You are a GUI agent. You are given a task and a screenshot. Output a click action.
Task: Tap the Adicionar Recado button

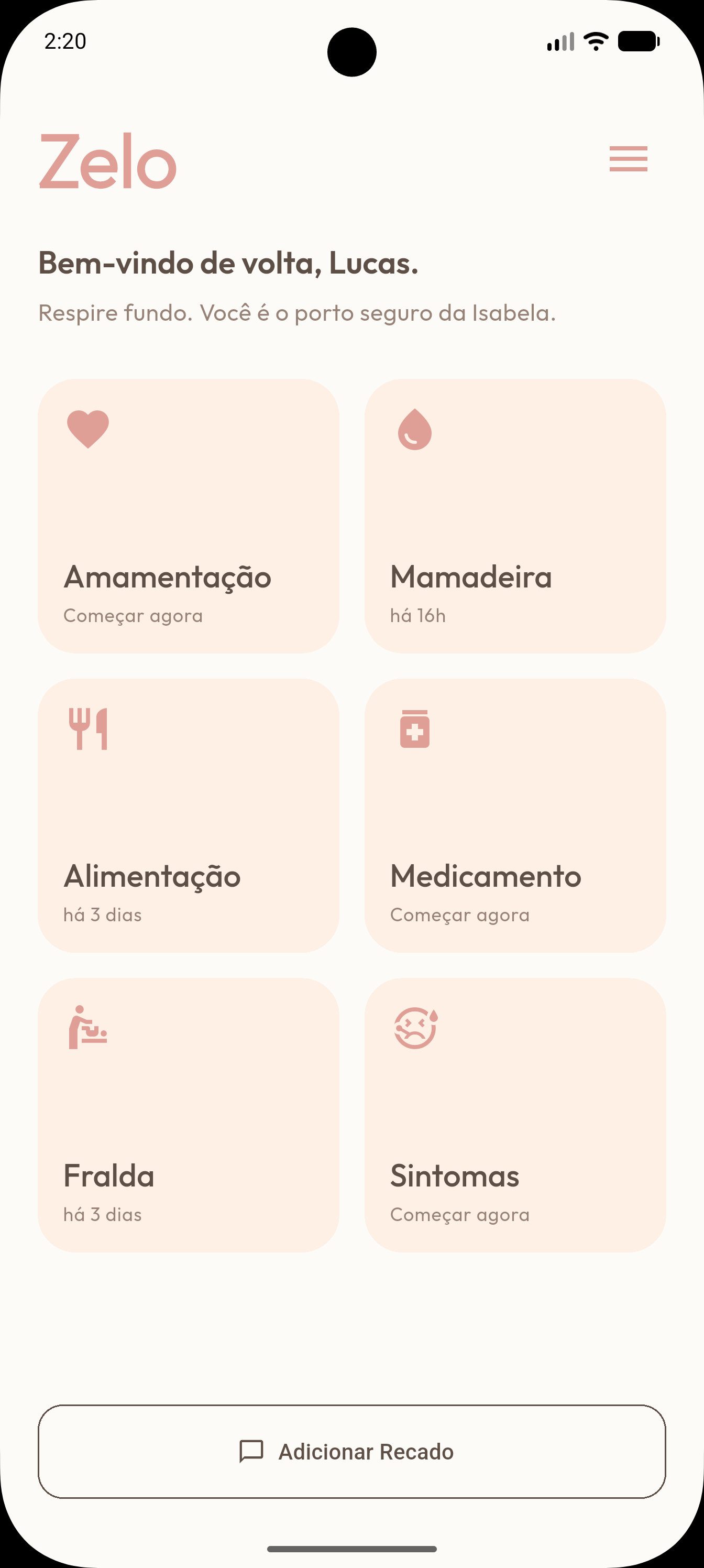tap(351, 1451)
